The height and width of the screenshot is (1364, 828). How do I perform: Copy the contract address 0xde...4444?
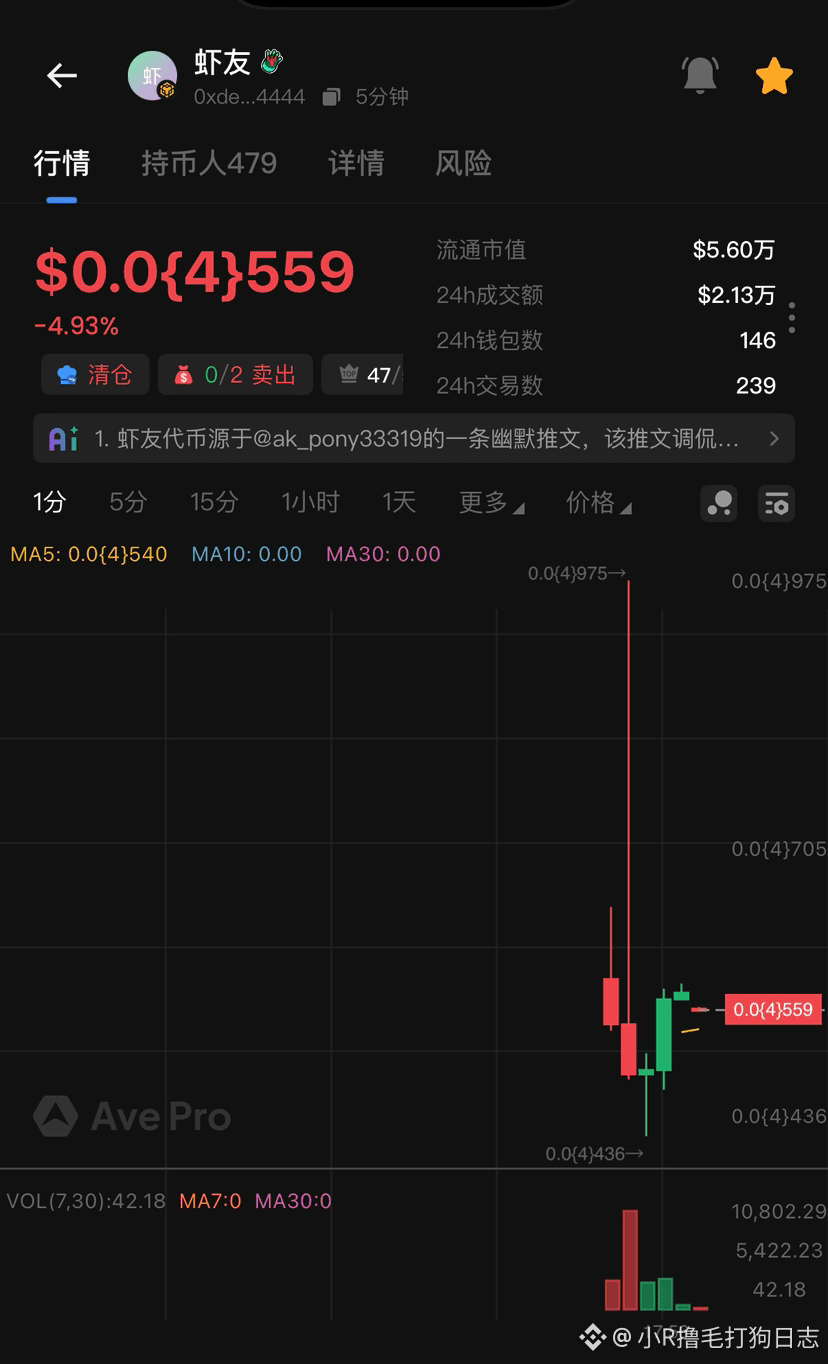coord(331,97)
